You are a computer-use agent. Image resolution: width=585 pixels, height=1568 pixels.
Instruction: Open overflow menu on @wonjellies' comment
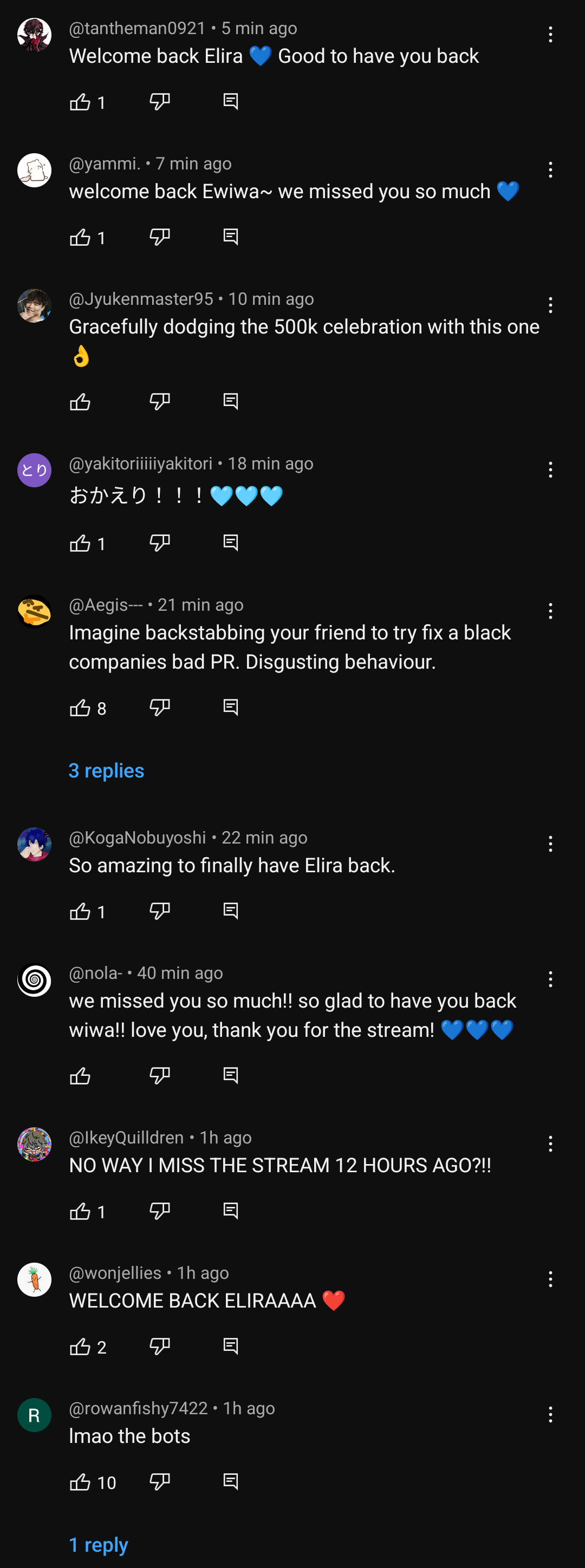[550, 1279]
